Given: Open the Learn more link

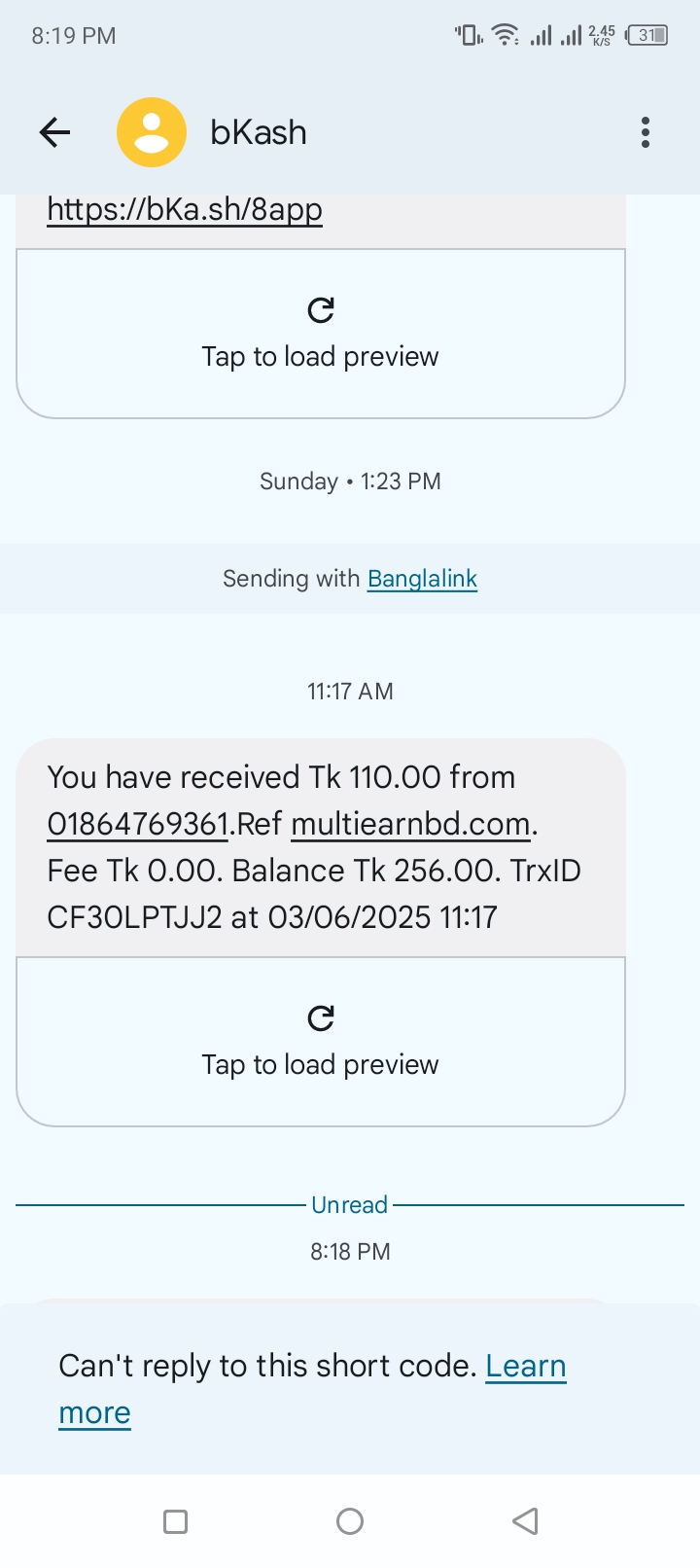Looking at the screenshot, I should (525, 1366).
